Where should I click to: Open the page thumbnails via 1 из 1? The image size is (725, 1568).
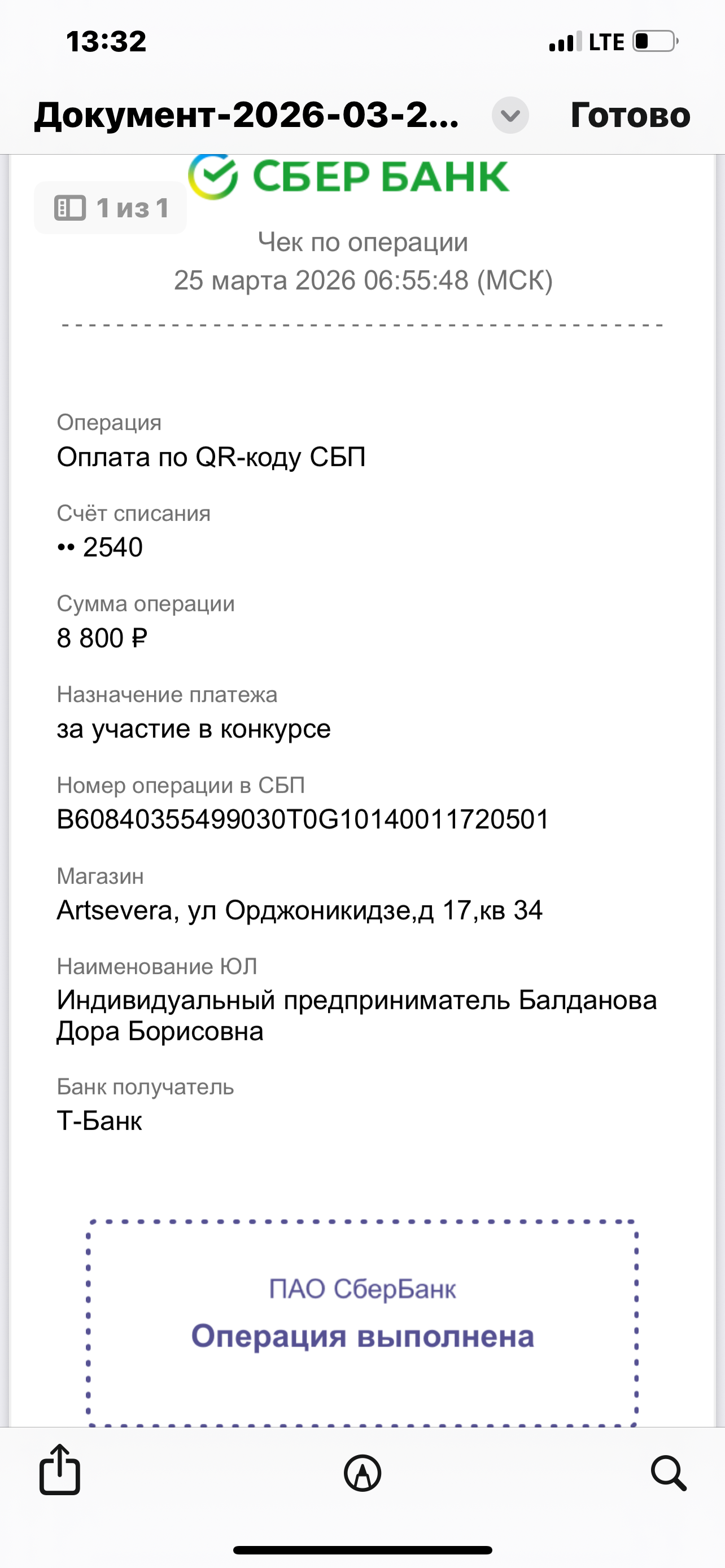110,208
